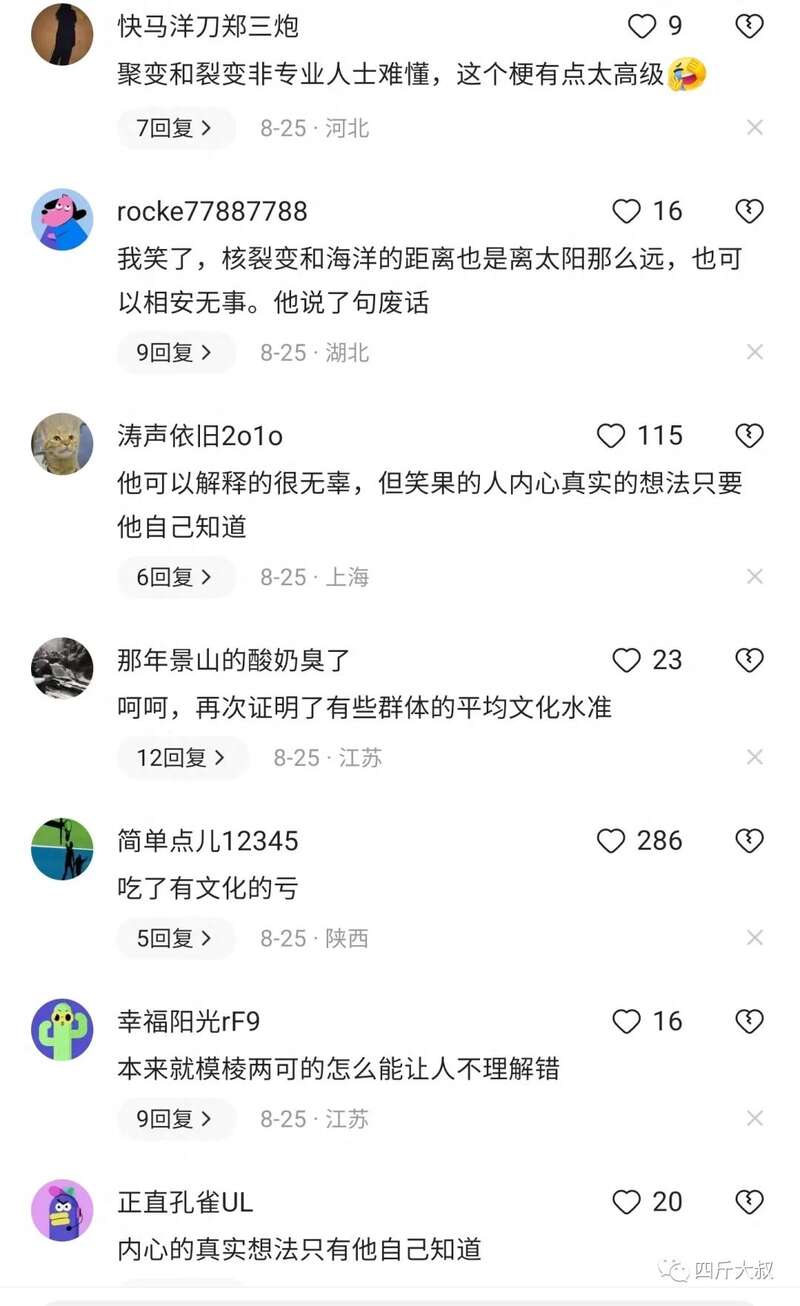Dismiss the comment from 简单点儿12345
This screenshot has width=800, height=1306.
point(755,937)
